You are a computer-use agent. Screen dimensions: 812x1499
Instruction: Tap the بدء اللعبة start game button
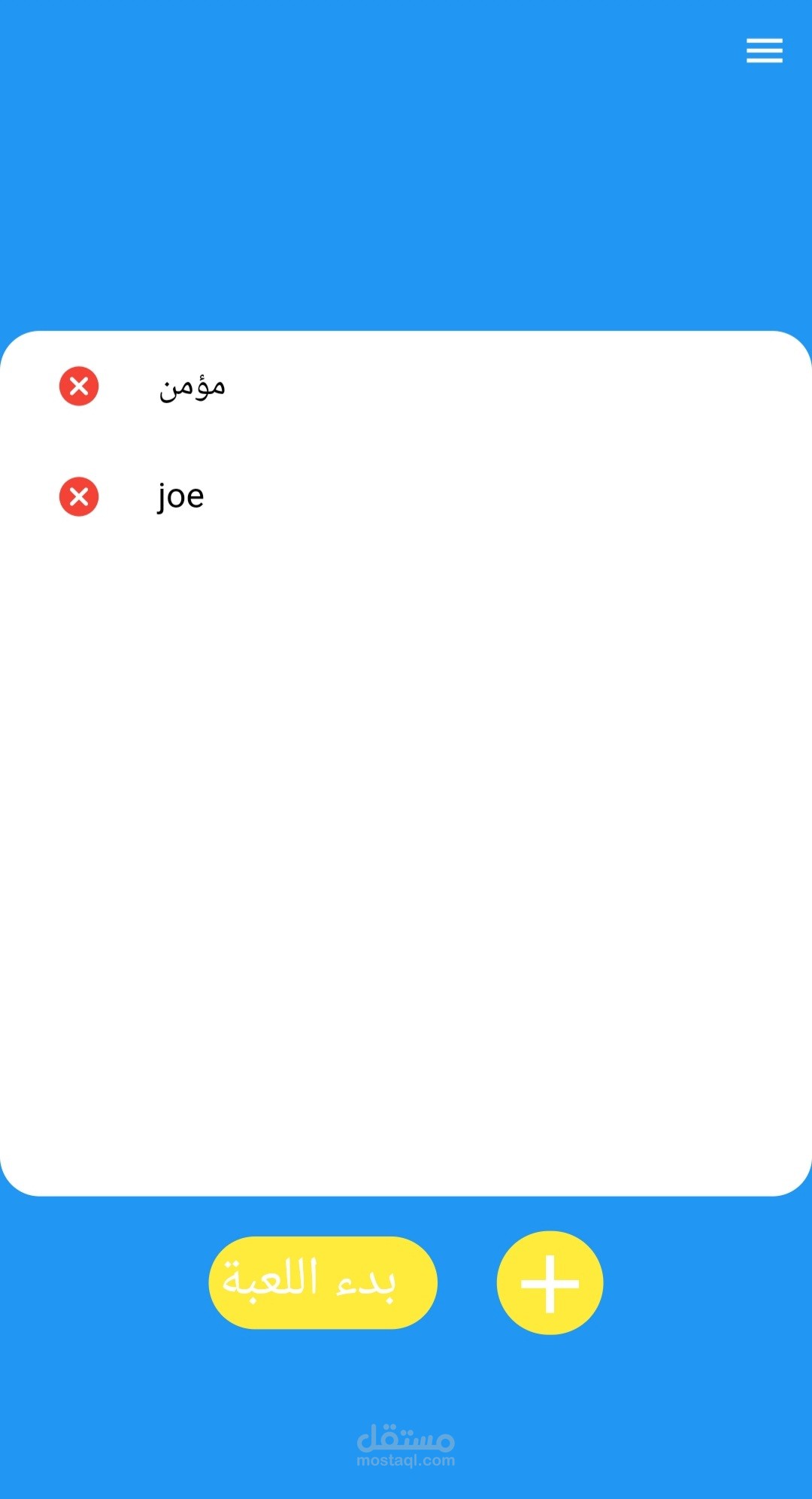pos(323,1282)
